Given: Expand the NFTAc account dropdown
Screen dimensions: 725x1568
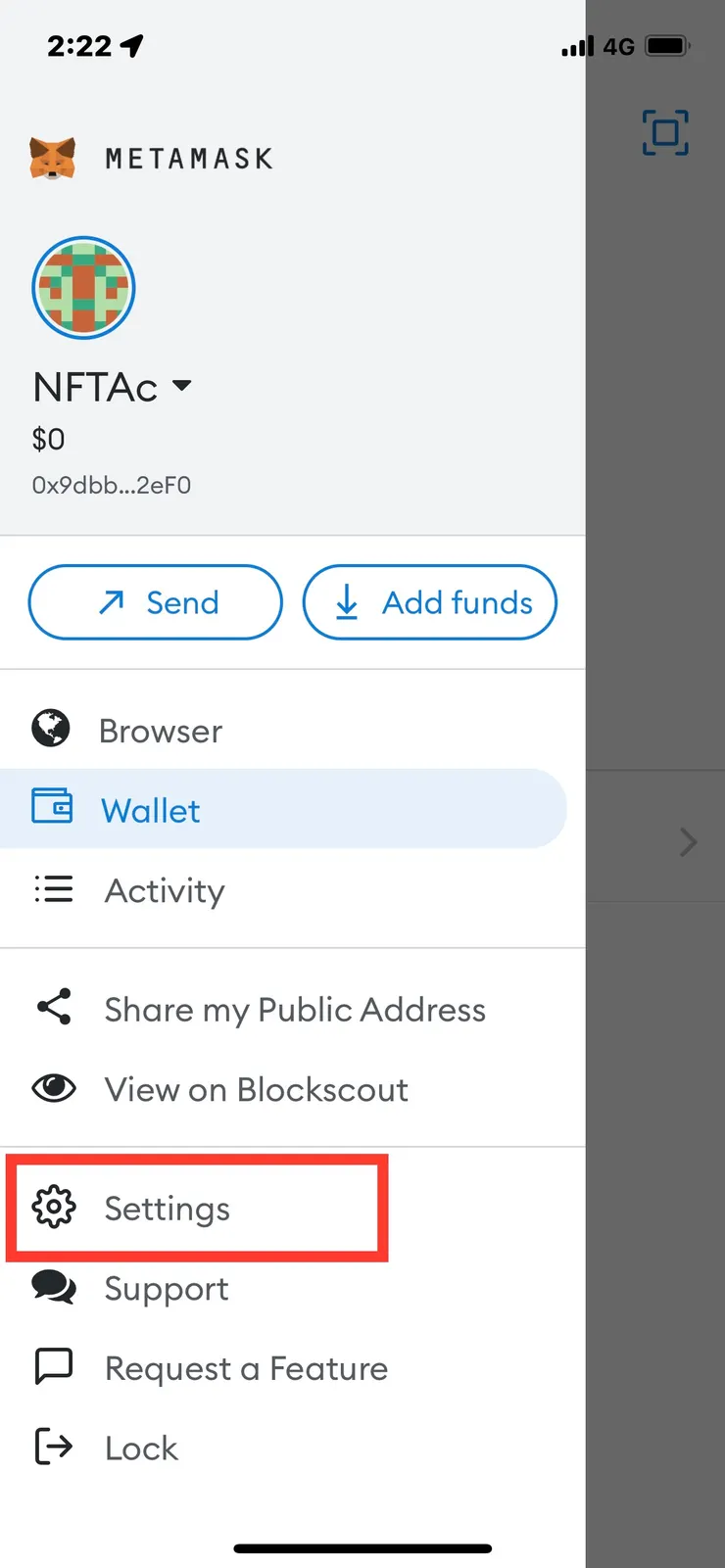Looking at the screenshot, I should [x=181, y=386].
